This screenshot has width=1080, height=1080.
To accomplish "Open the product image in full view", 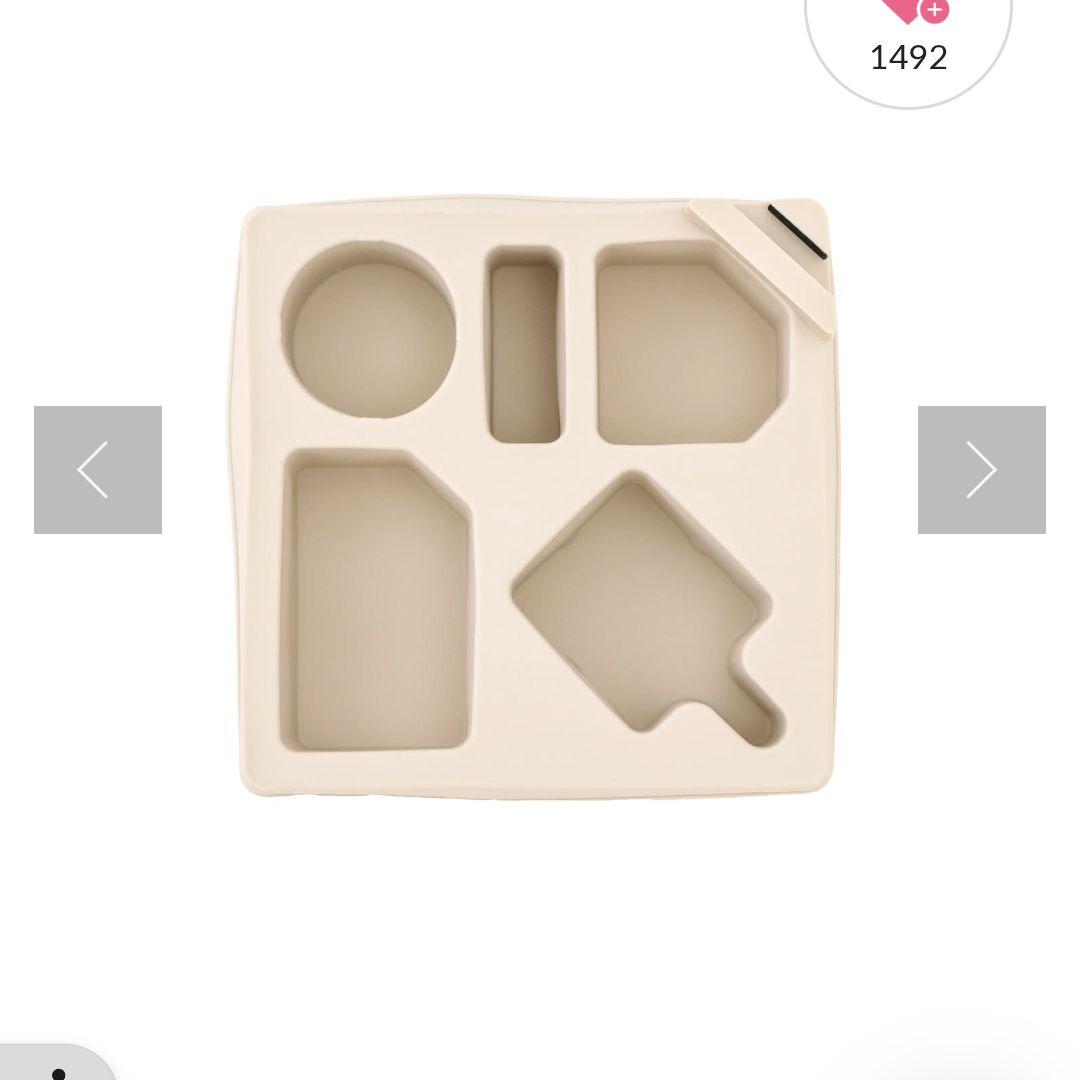I will [x=537, y=497].
